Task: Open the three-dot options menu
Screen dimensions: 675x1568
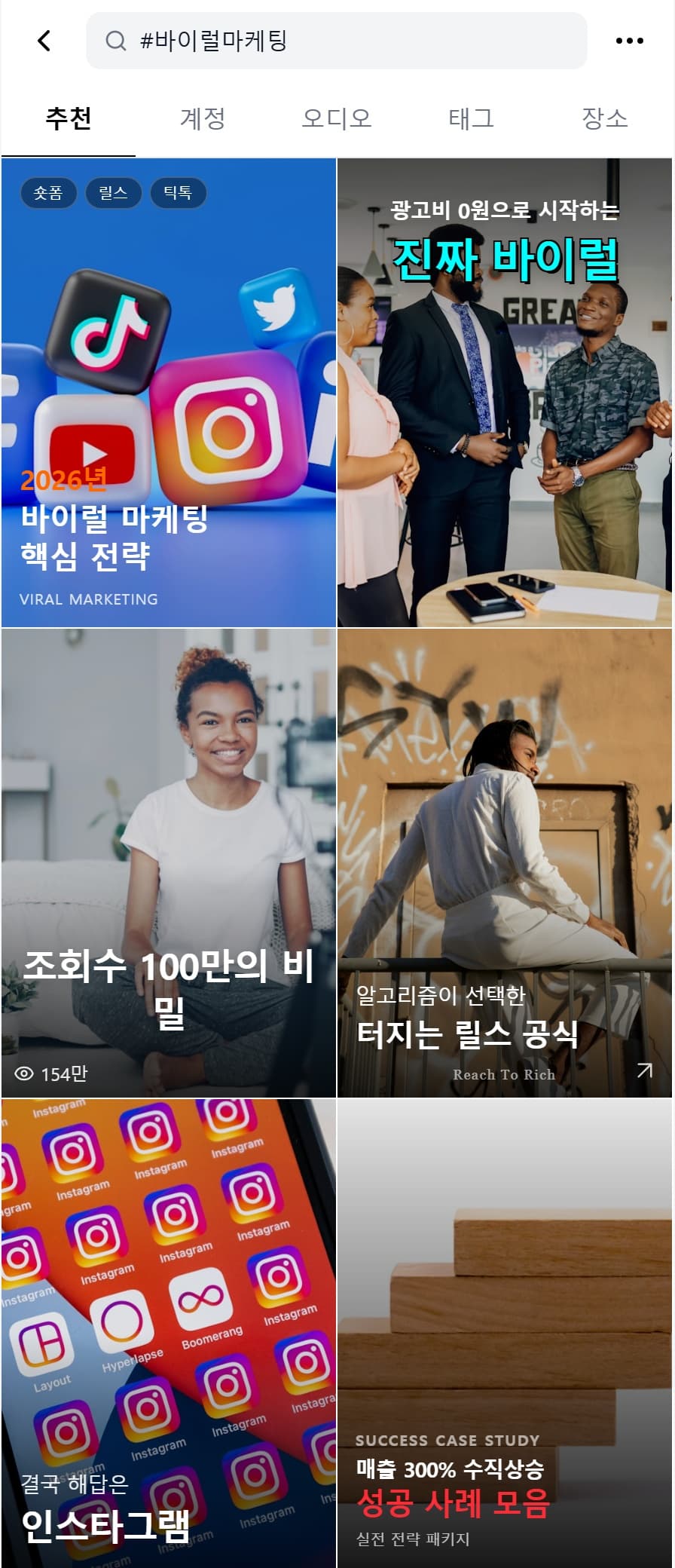Action: tap(630, 41)
